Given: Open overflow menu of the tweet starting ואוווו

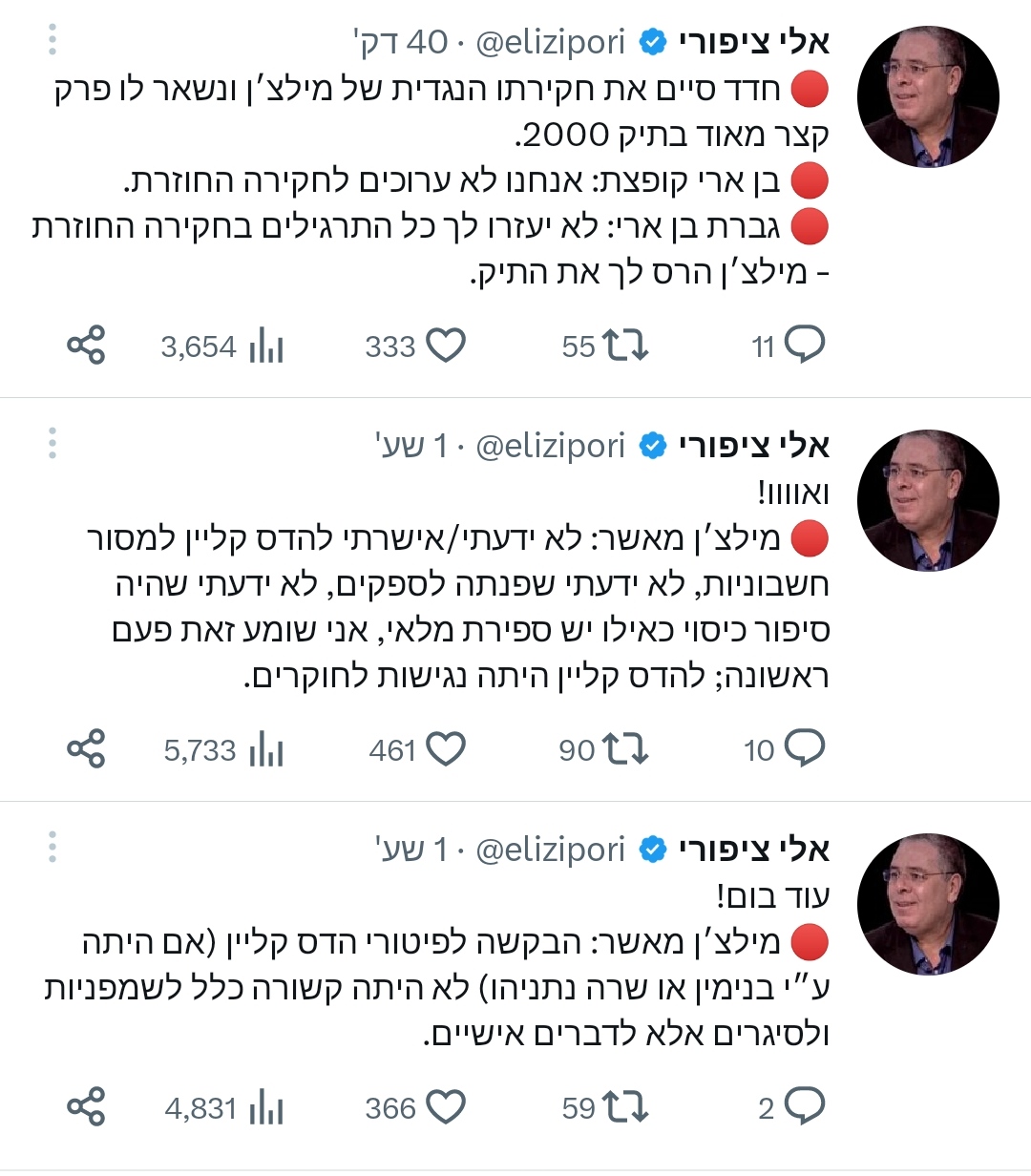Looking at the screenshot, I should tap(53, 444).
